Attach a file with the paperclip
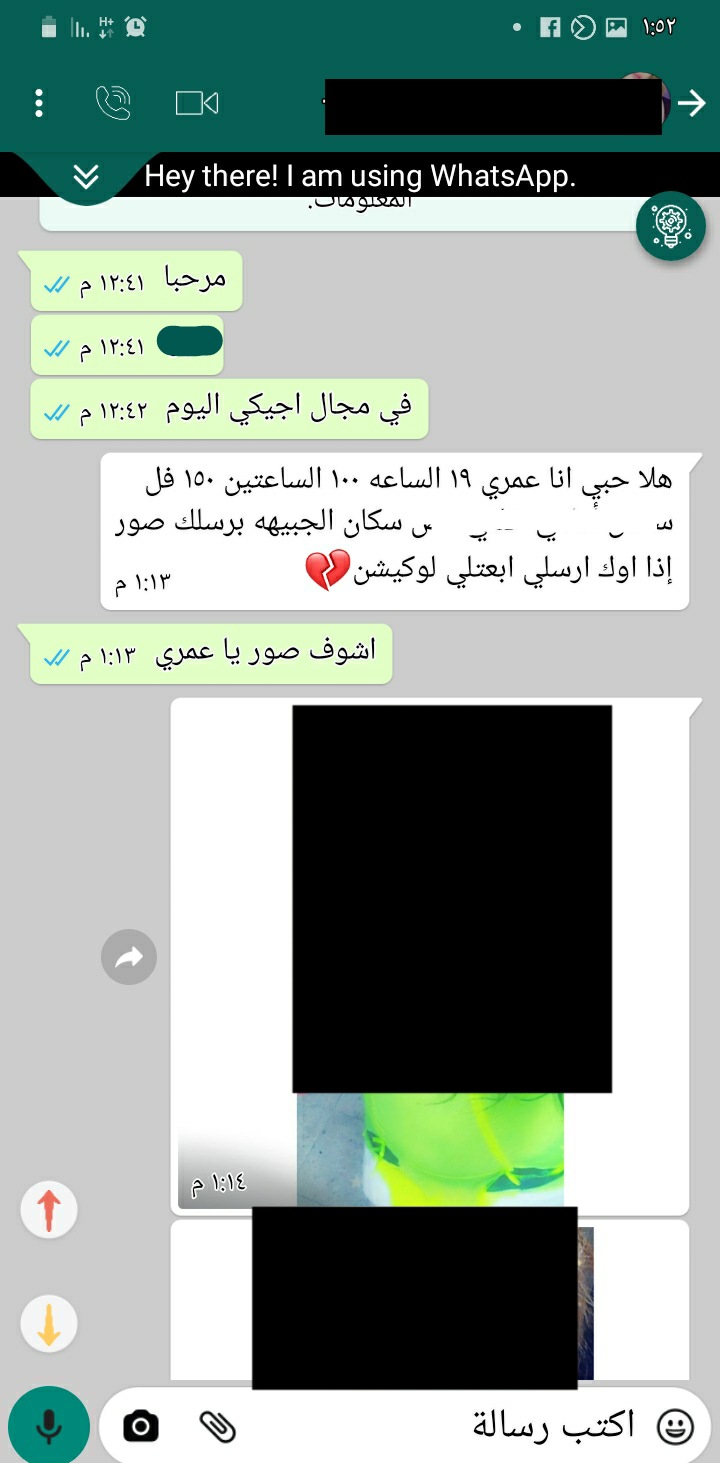The width and height of the screenshot is (720, 1463). tap(217, 1427)
